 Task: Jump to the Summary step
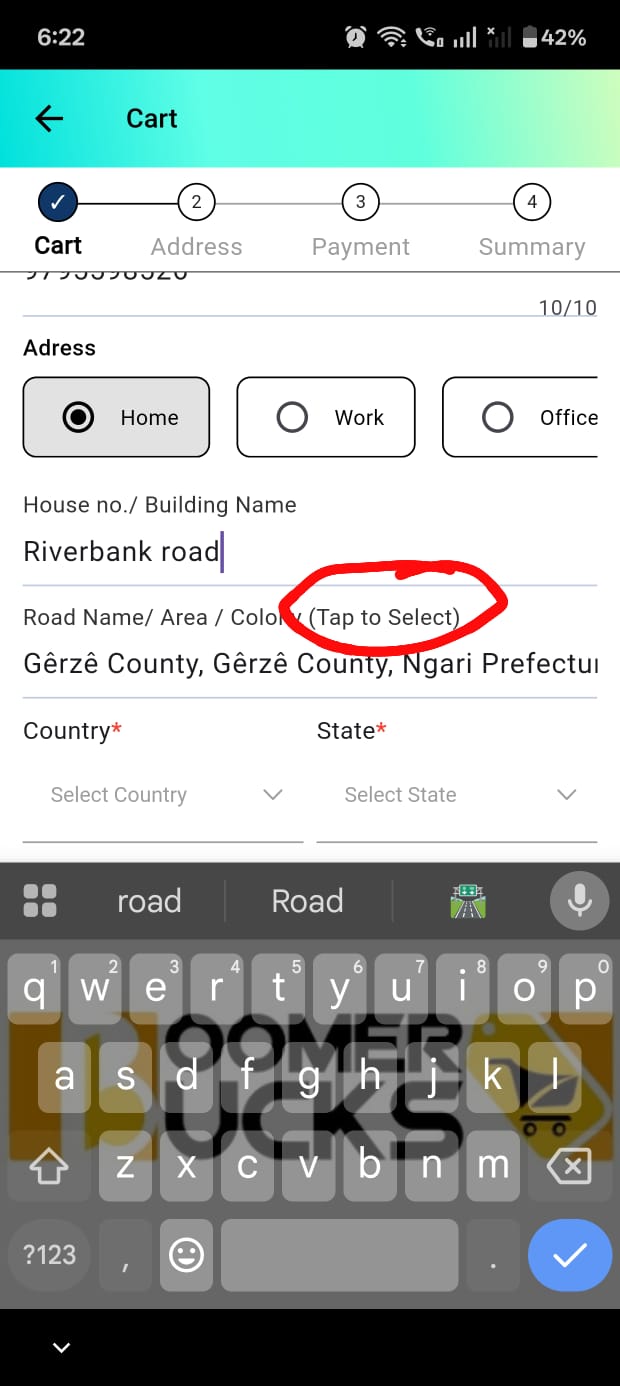click(x=531, y=222)
